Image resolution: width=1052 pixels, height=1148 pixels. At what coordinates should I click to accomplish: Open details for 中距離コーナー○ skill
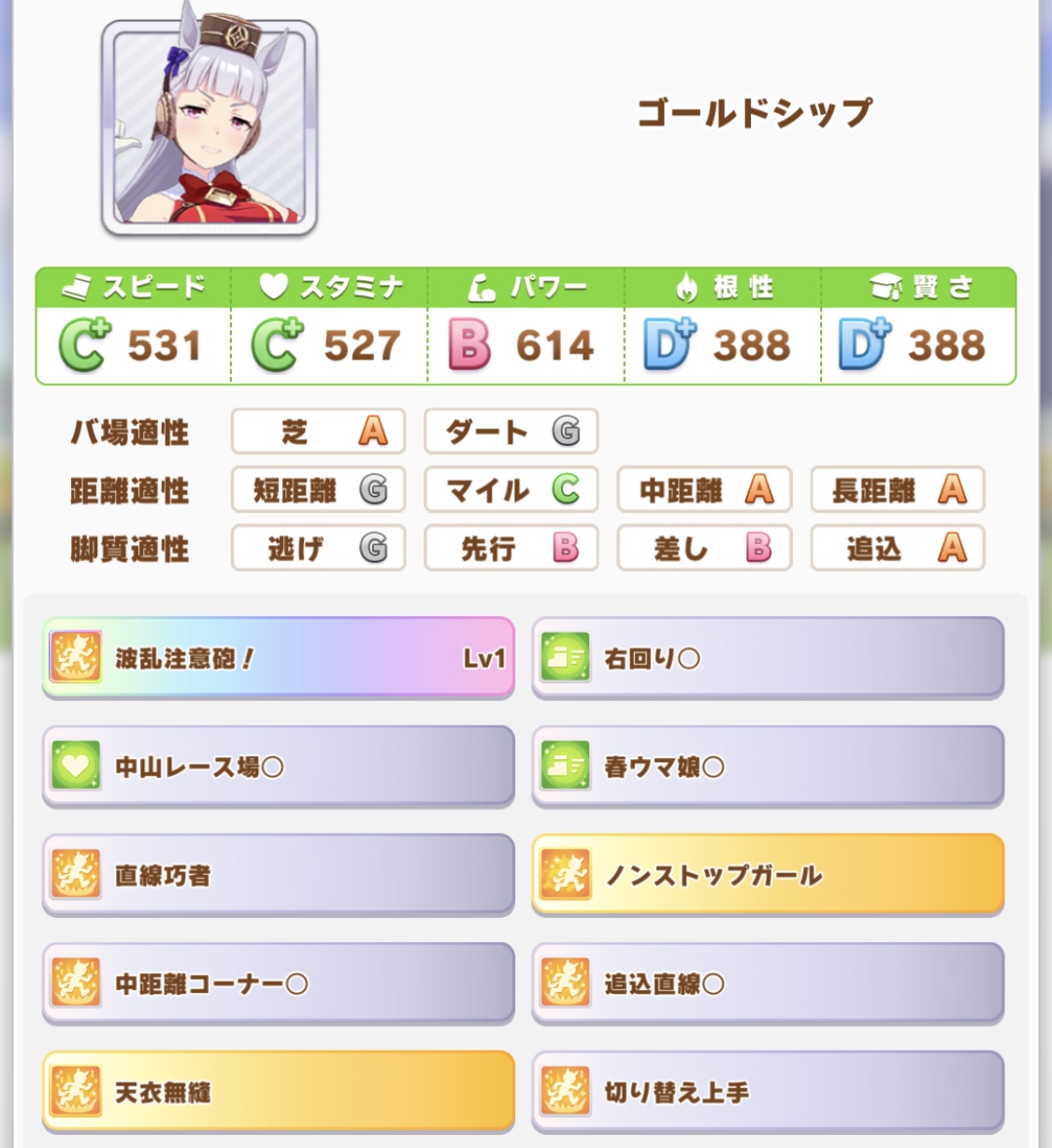pos(277,983)
